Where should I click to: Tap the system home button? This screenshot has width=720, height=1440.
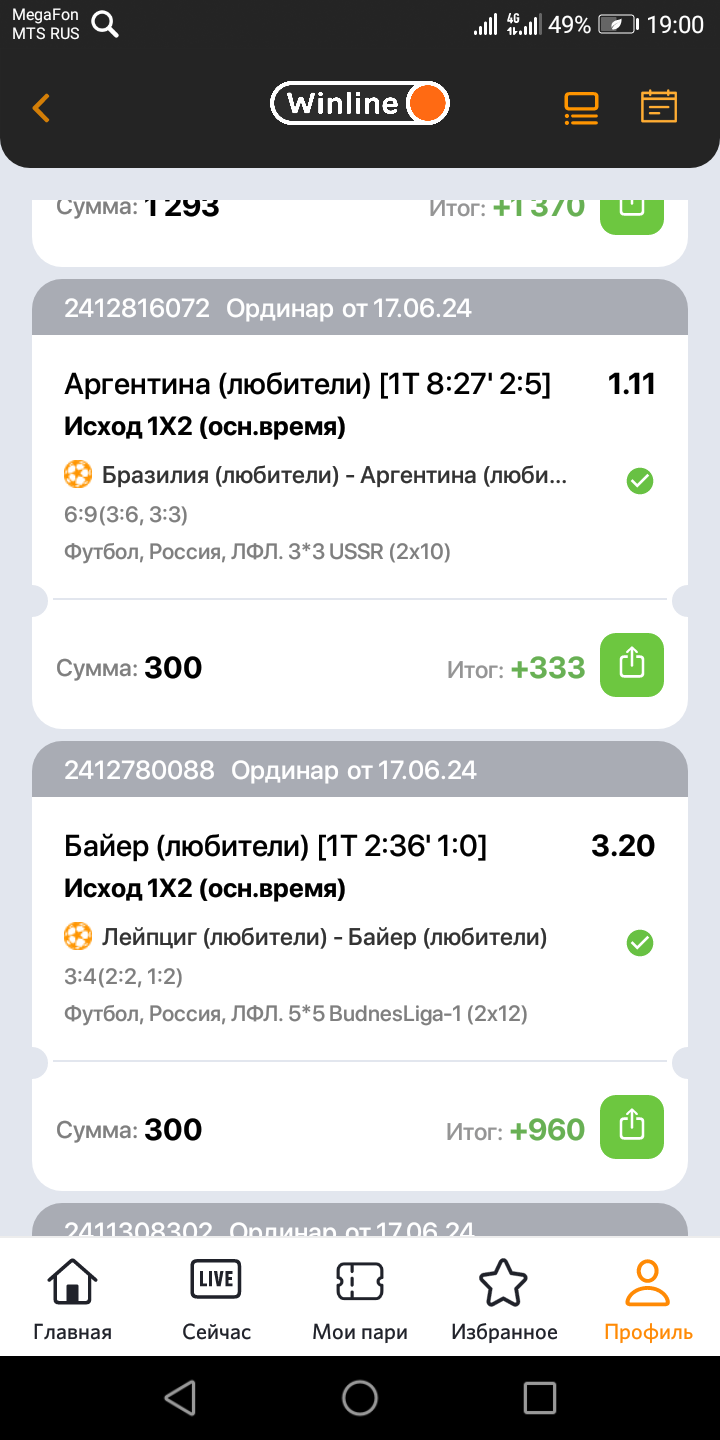[360, 1397]
